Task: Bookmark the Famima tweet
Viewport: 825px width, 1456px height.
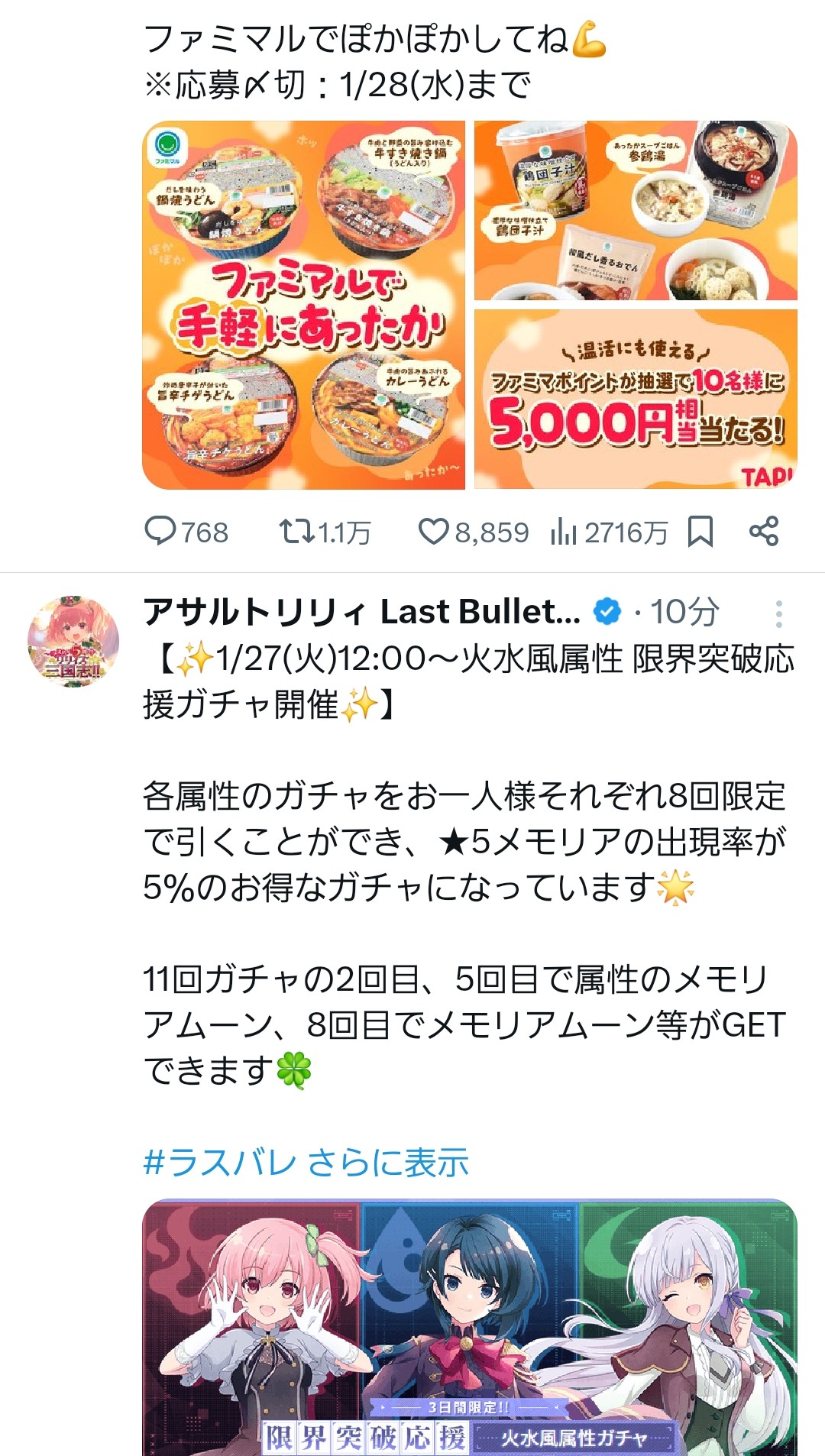Action: [x=700, y=531]
